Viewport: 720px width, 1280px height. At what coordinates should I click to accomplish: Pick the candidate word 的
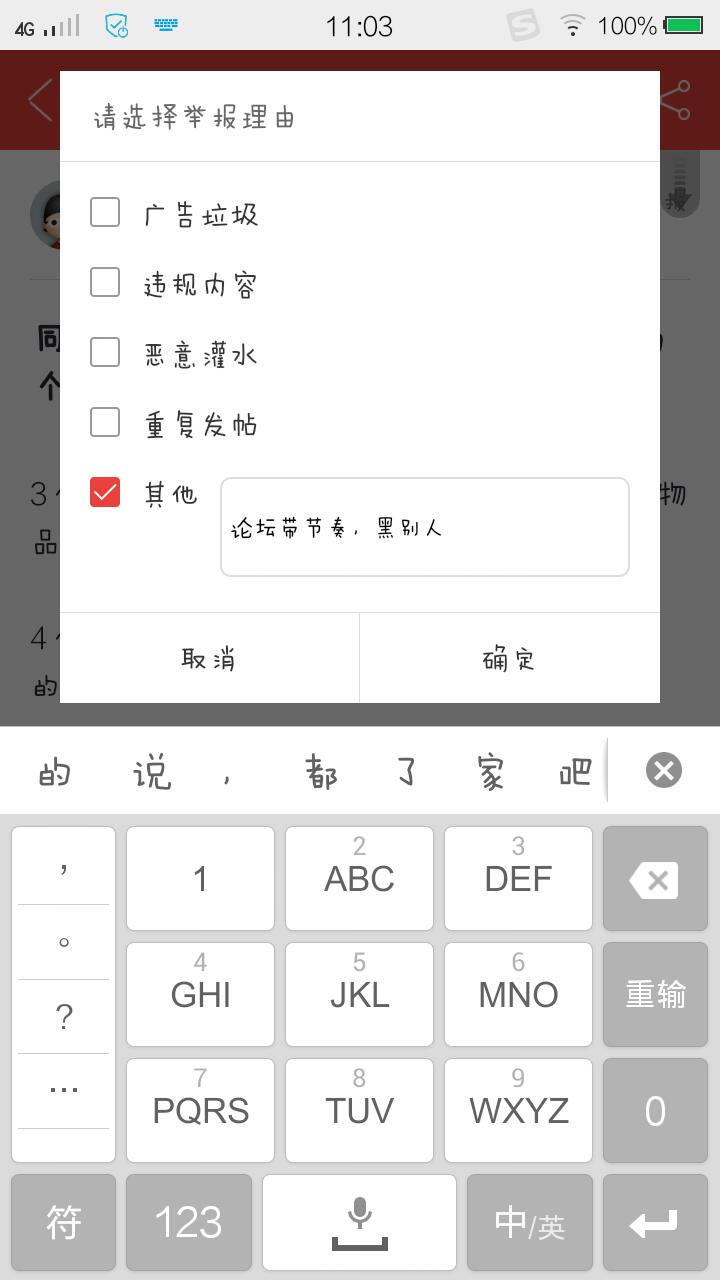point(56,772)
